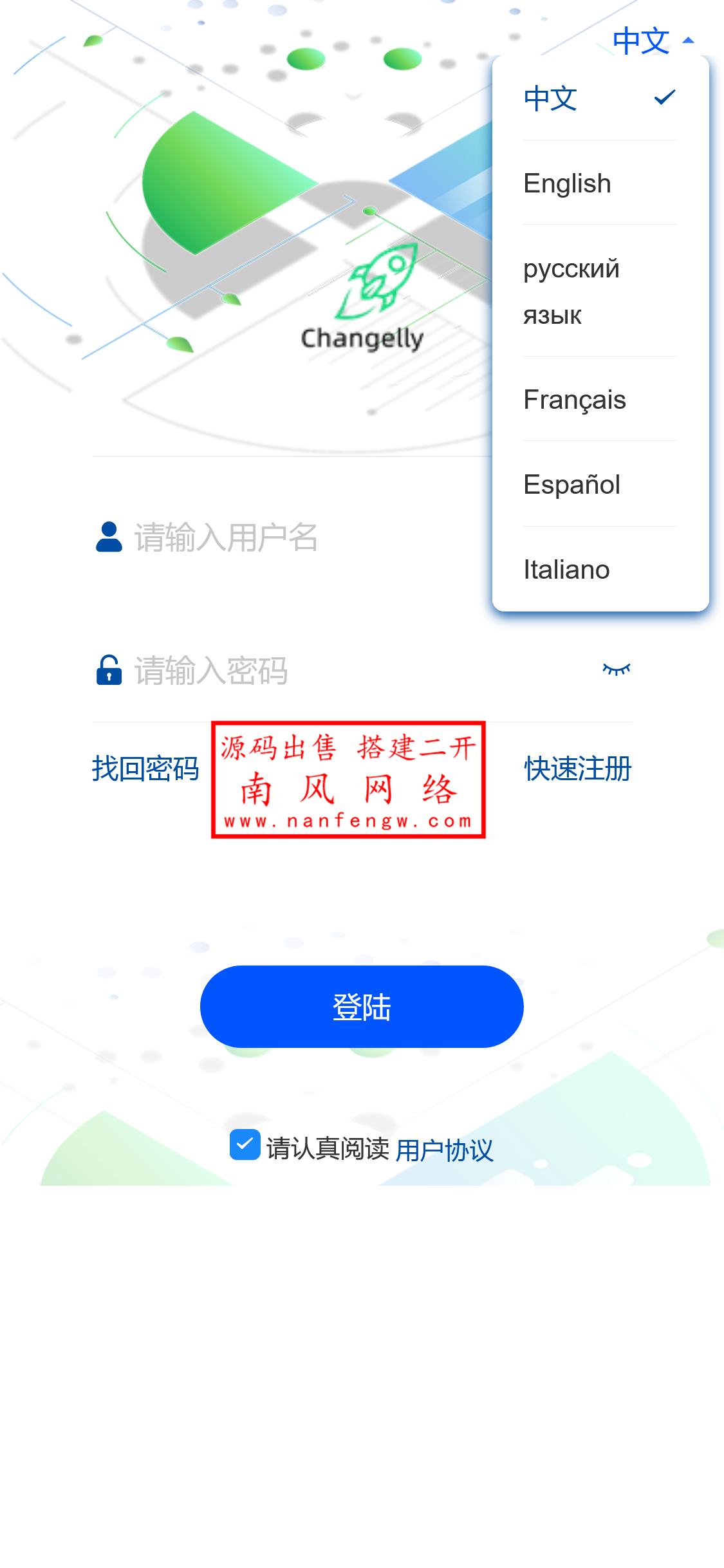Open the 用户协议 user agreement link

(444, 1150)
